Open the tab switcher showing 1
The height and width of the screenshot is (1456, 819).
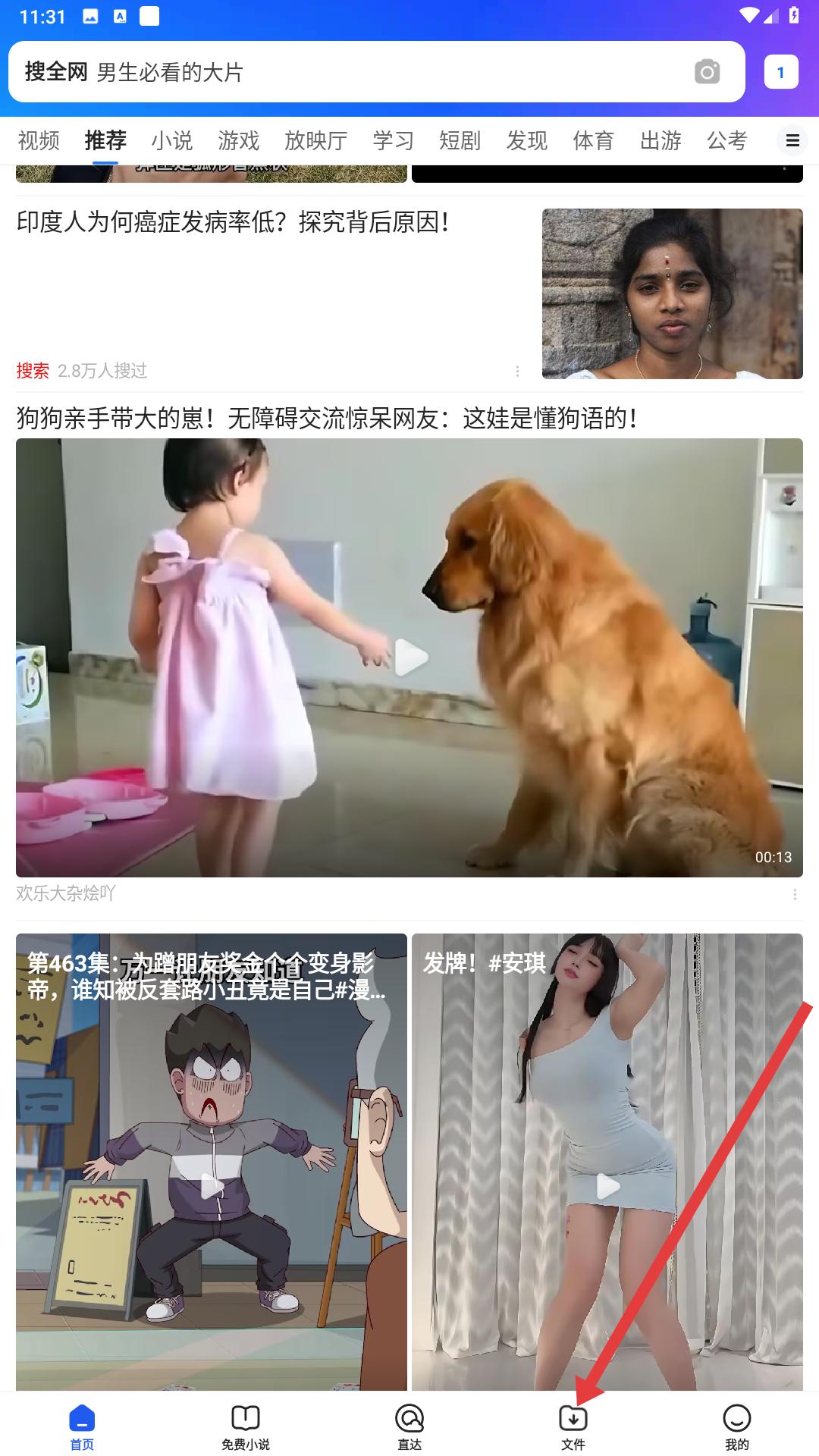pos(780,72)
